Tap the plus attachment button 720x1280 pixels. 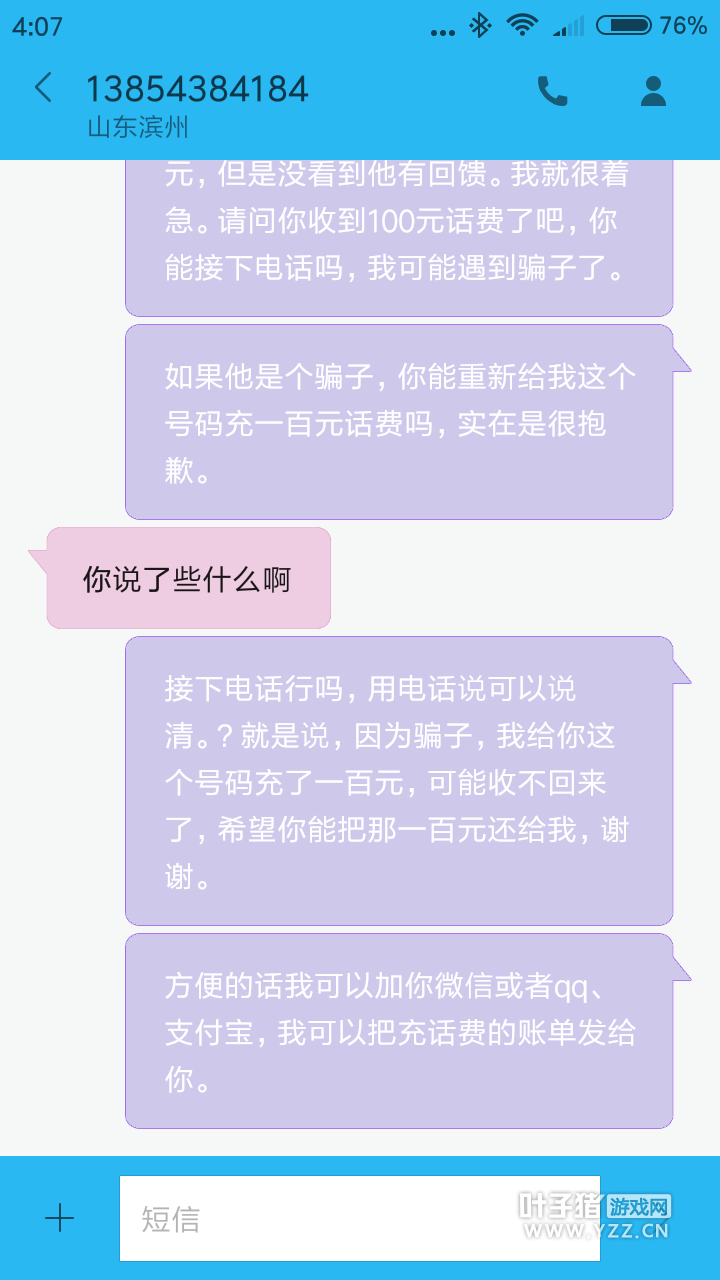[60, 1218]
